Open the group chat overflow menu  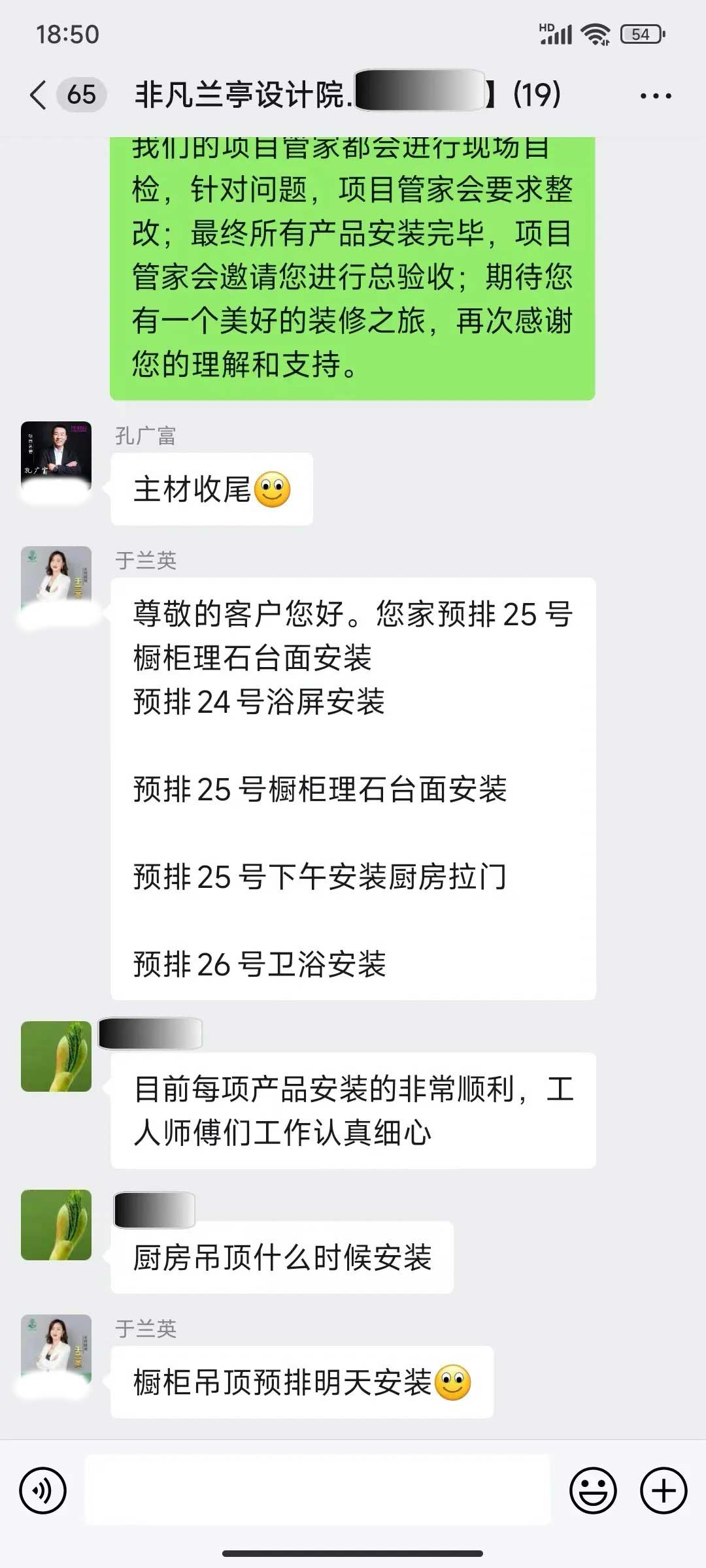tap(655, 96)
